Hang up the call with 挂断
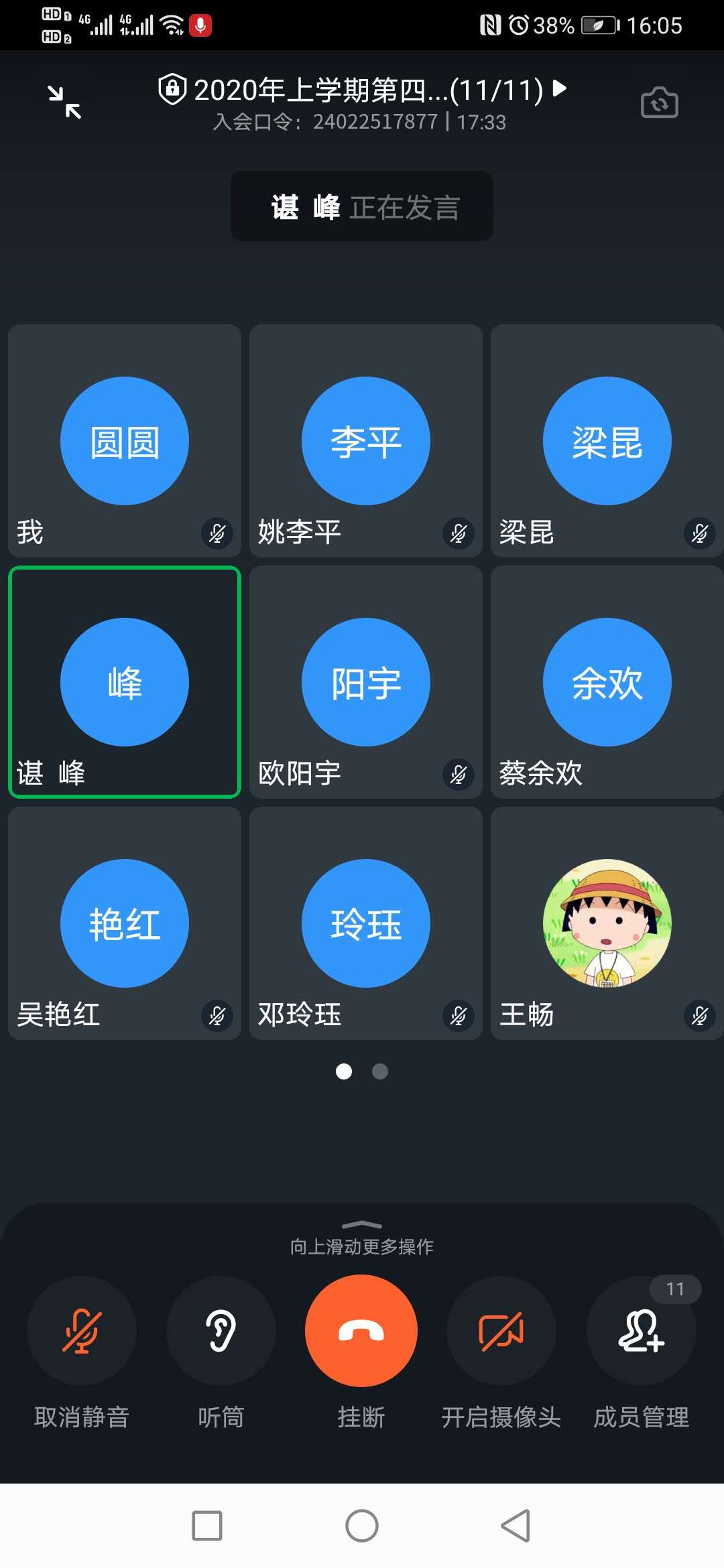Screen dimensions: 724x1568 coord(361,1331)
